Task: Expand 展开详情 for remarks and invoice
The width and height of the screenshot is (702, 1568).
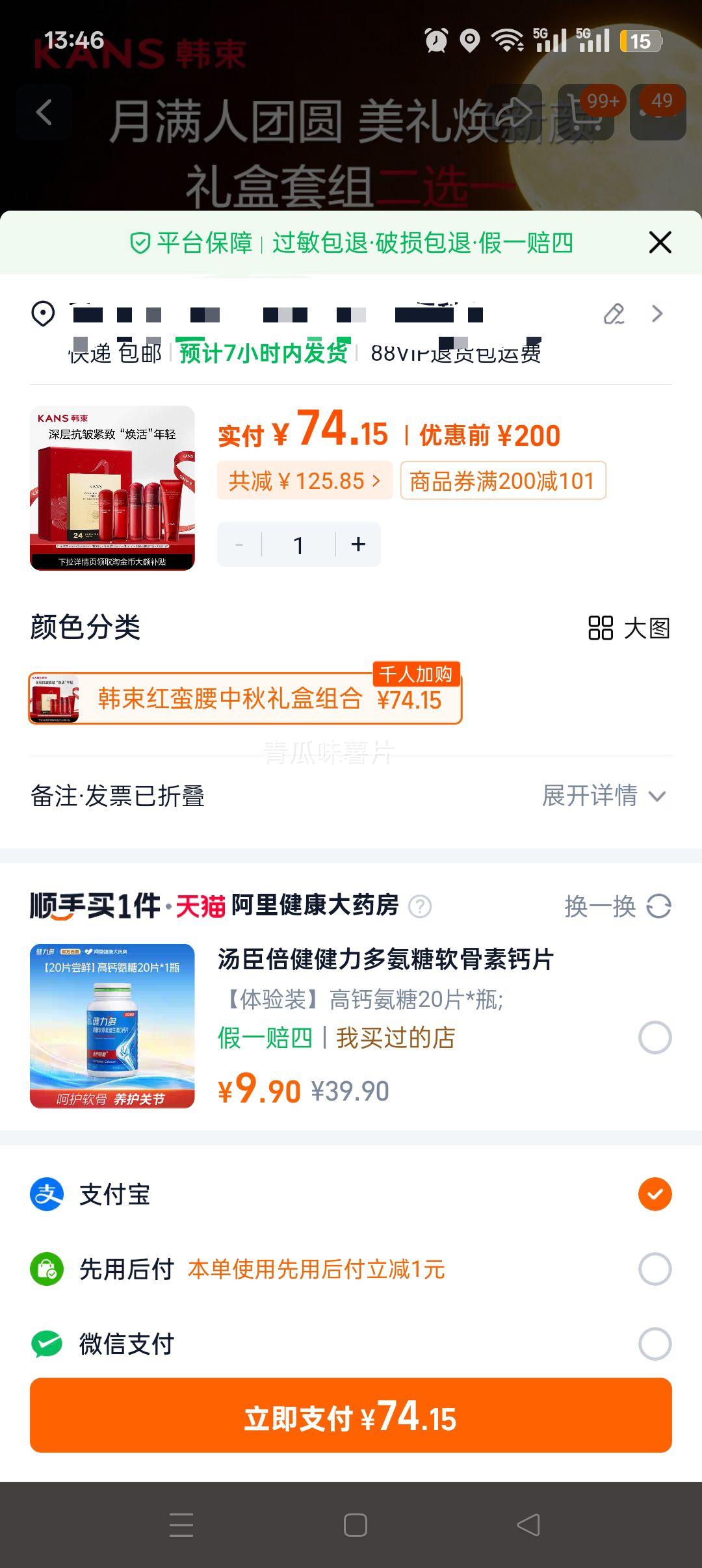Action: (604, 796)
